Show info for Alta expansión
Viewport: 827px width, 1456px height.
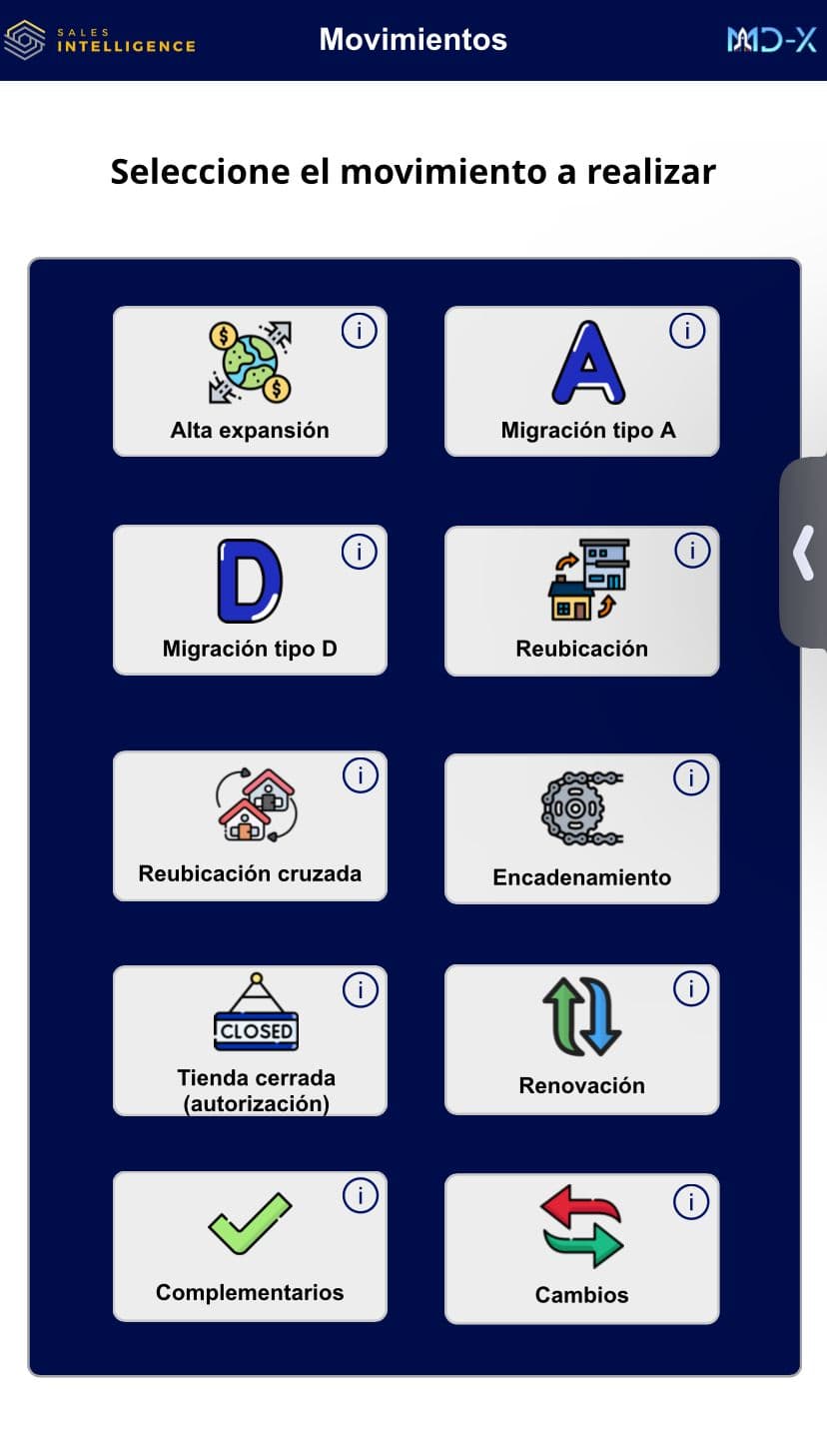click(360, 331)
